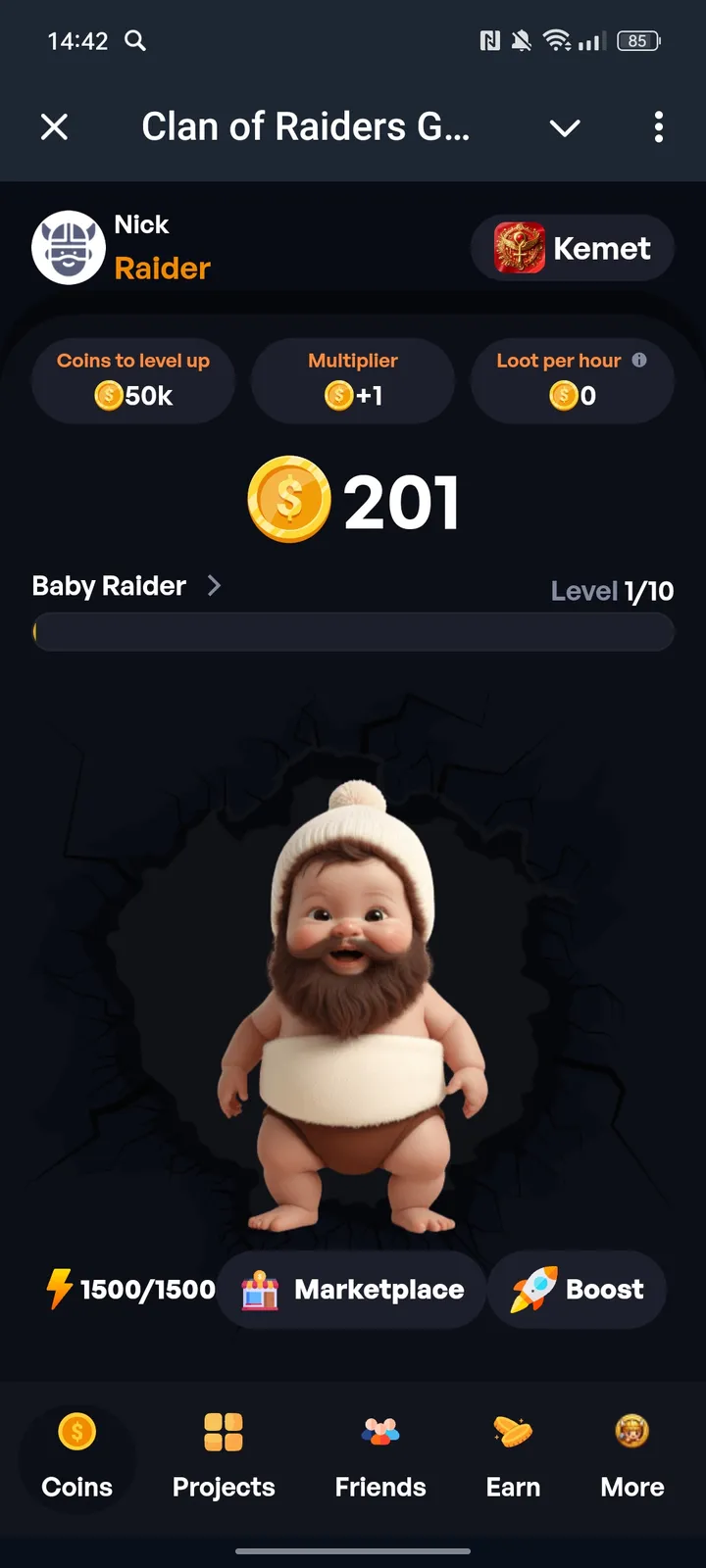Tap the Level 1/10 progress bar
The width and height of the screenshot is (706, 1568).
coord(353,631)
